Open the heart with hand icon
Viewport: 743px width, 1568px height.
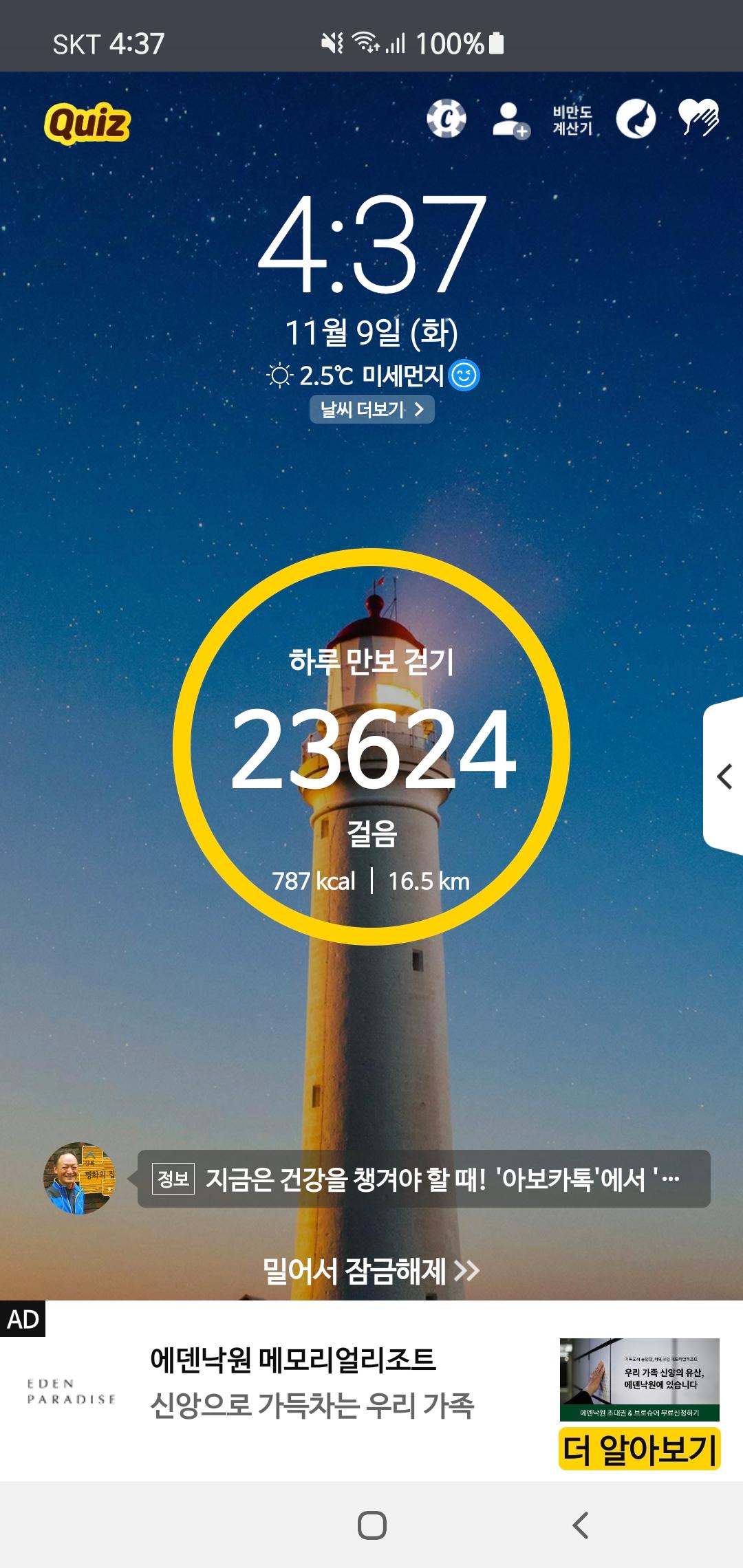tap(698, 118)
